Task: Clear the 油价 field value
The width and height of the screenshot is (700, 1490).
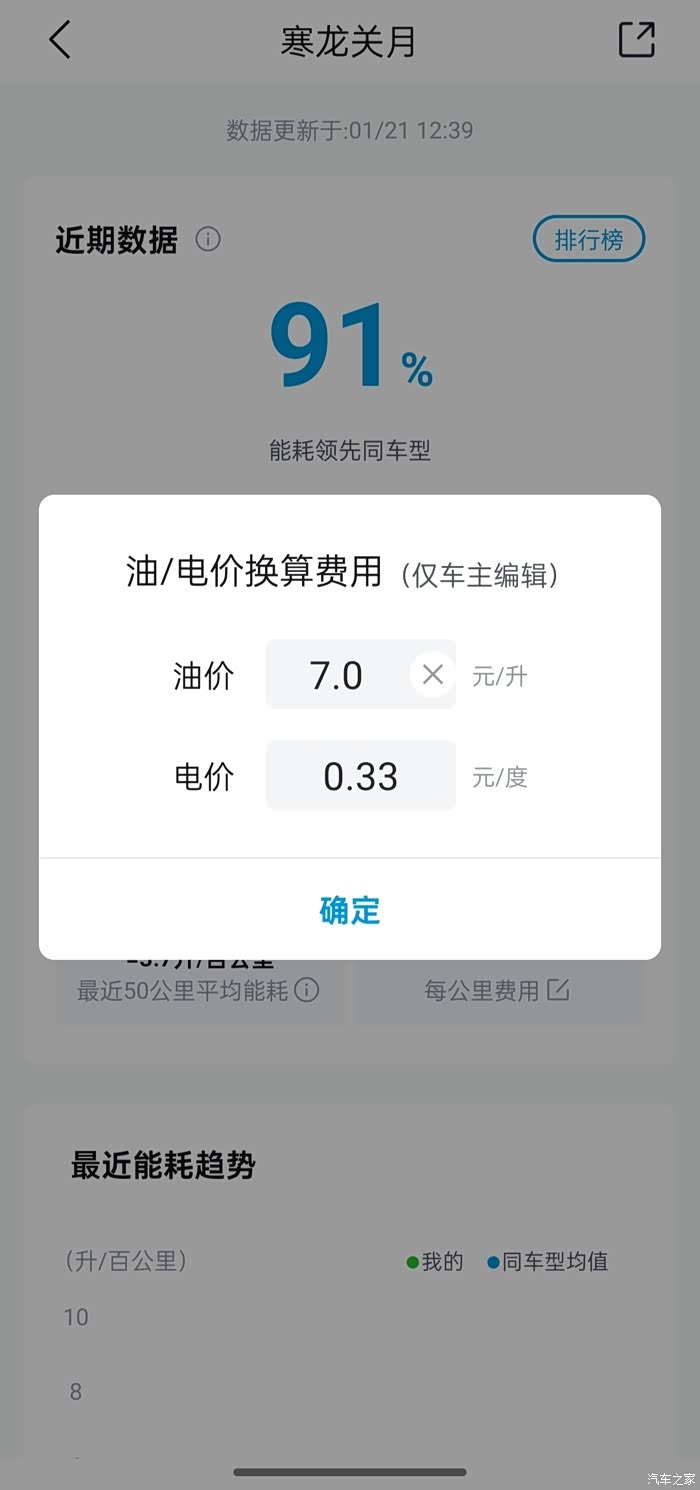Action: click(432, 675)
